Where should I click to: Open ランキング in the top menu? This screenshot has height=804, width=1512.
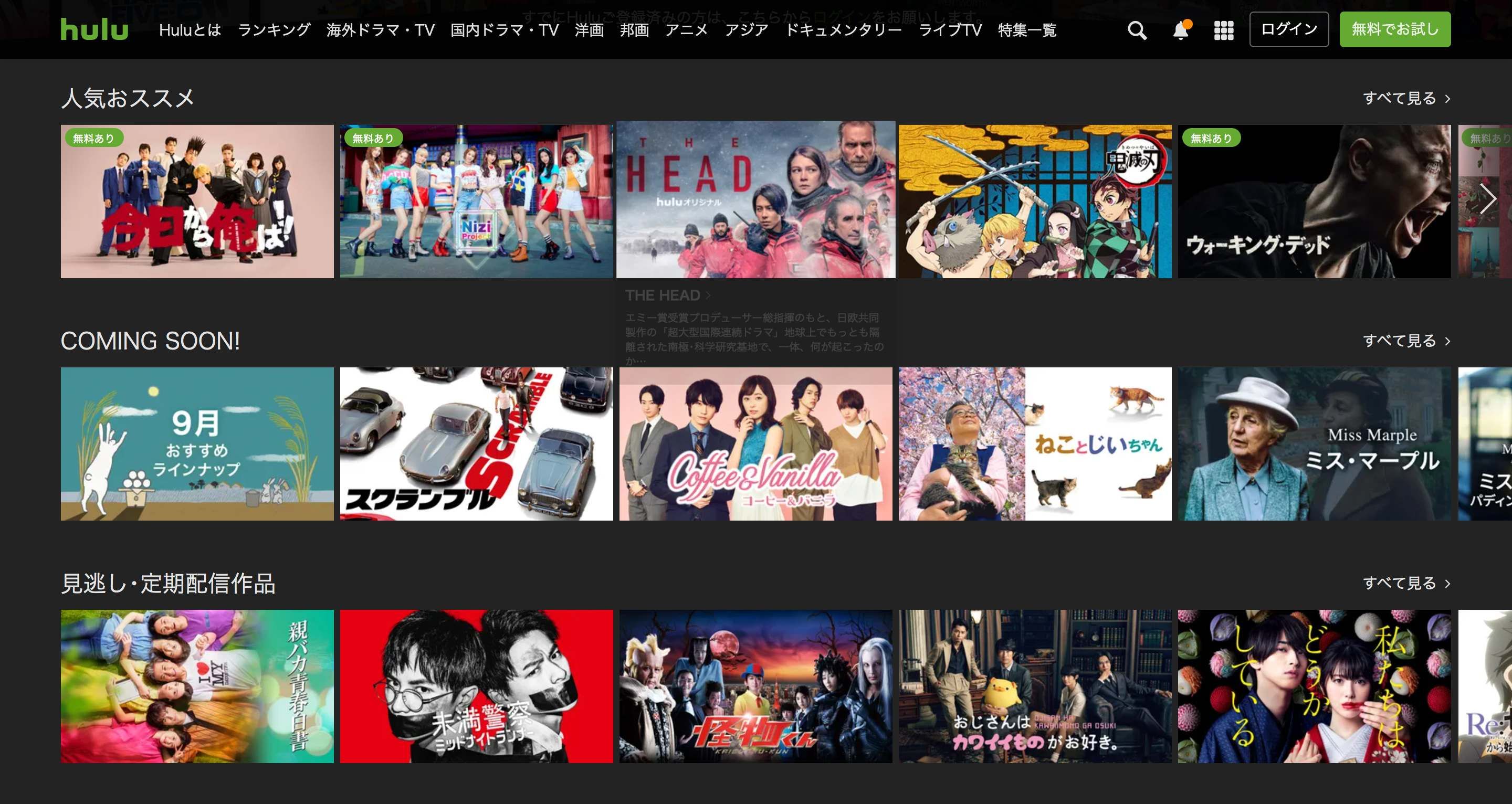point(274,30)
